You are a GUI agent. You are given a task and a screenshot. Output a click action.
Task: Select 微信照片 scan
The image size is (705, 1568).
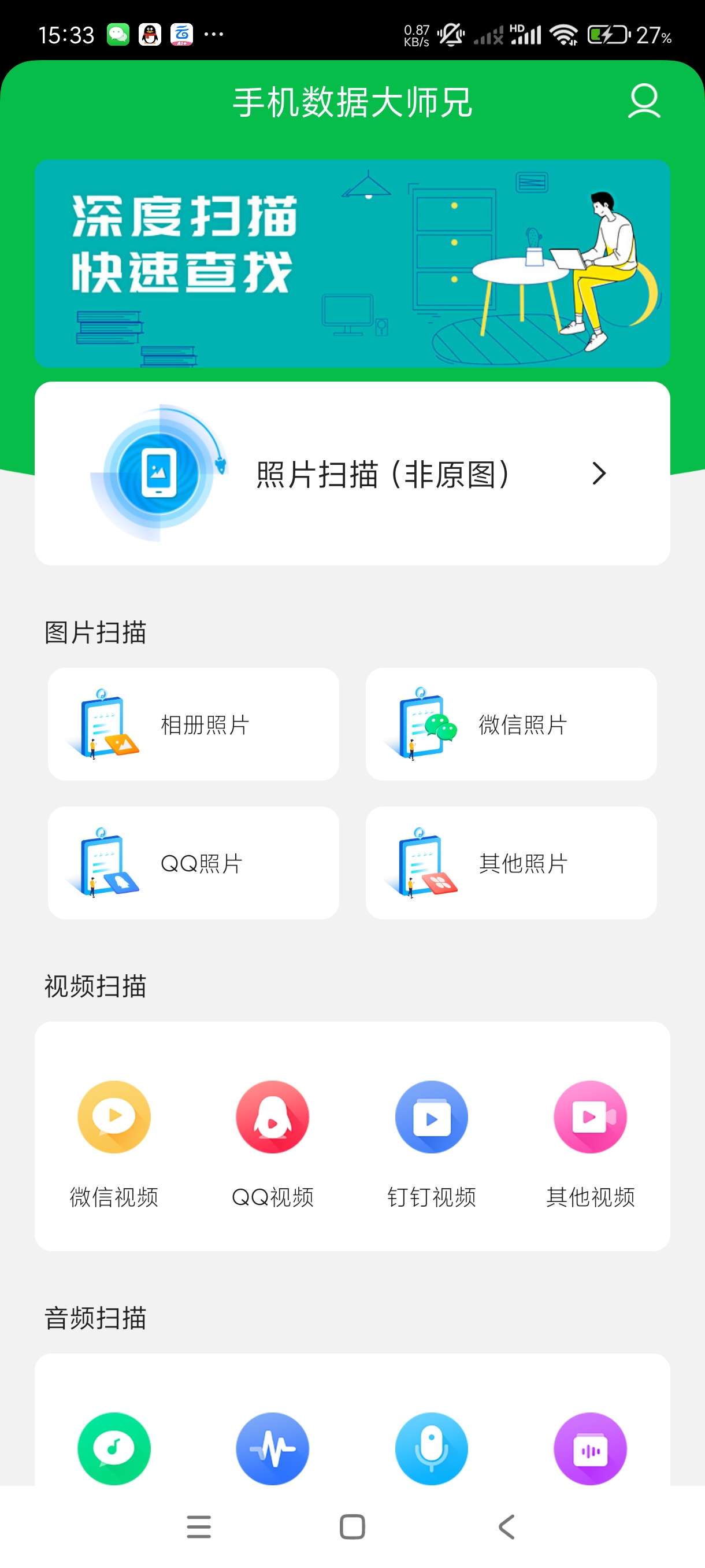[x=511, y=724]
